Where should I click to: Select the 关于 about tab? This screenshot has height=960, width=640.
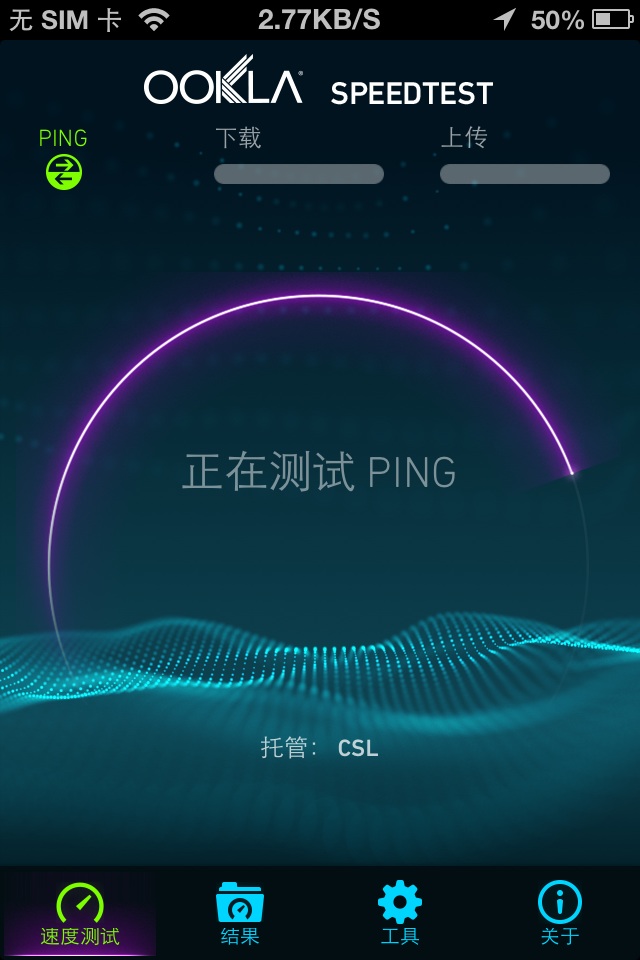coord(560,914)
